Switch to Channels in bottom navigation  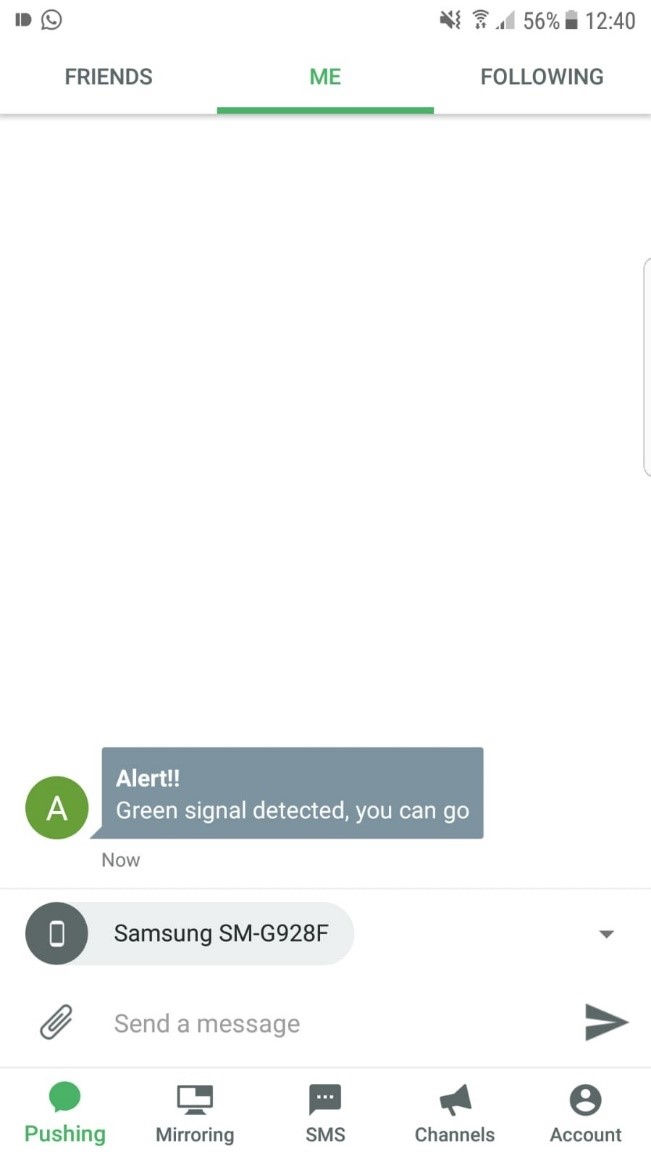click(x=455, y=1113)
